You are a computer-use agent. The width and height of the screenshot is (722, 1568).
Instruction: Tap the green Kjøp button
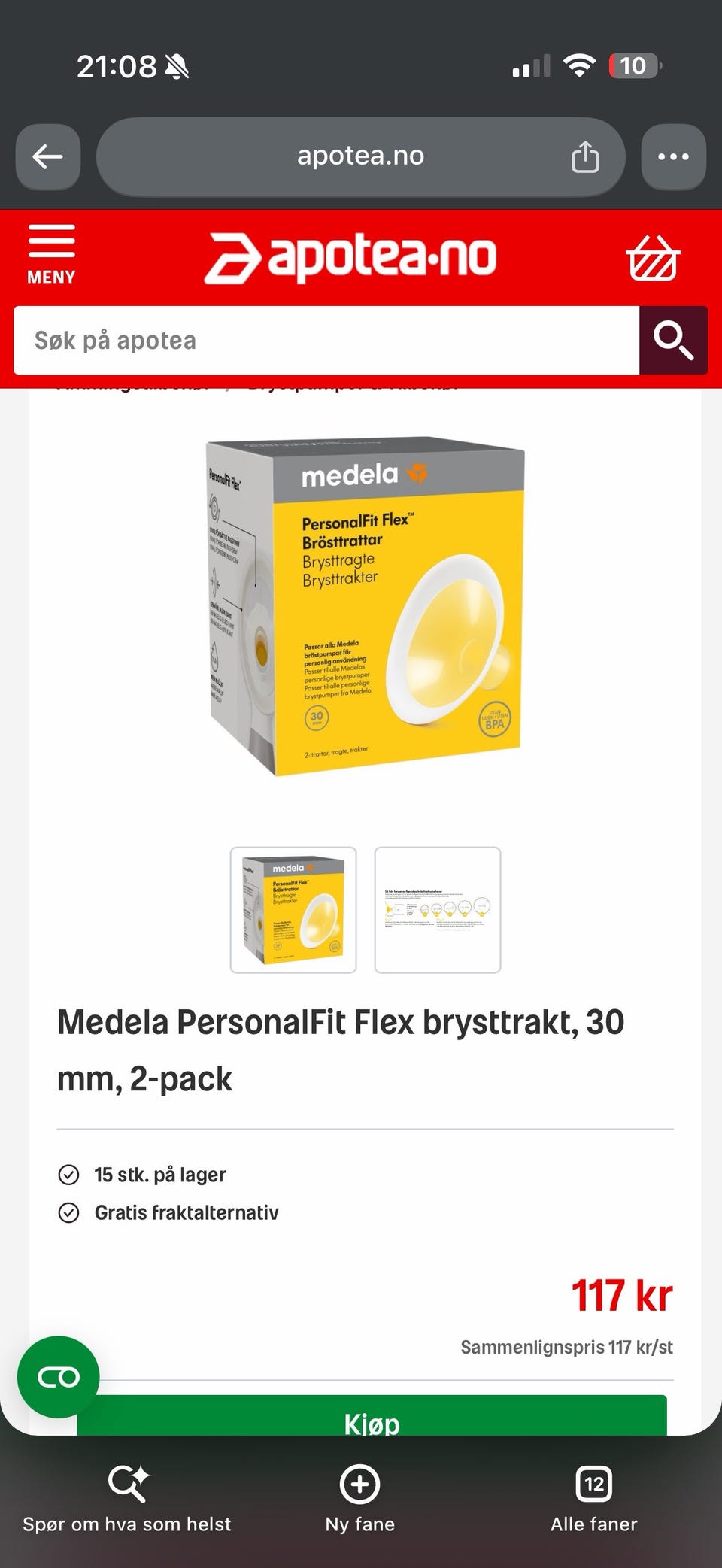(372, 1417)
